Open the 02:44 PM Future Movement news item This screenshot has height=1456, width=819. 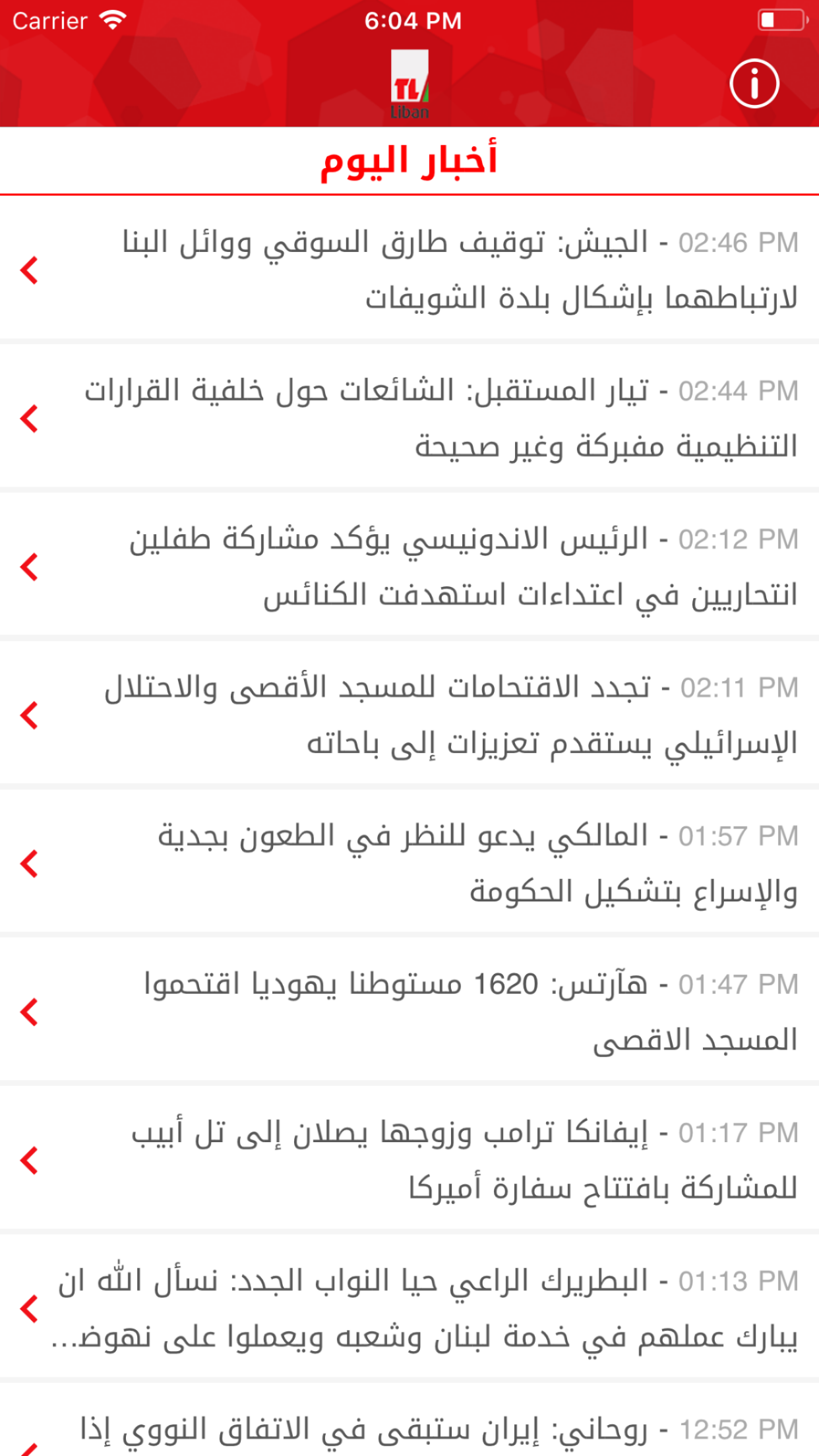tap(409, 418)
